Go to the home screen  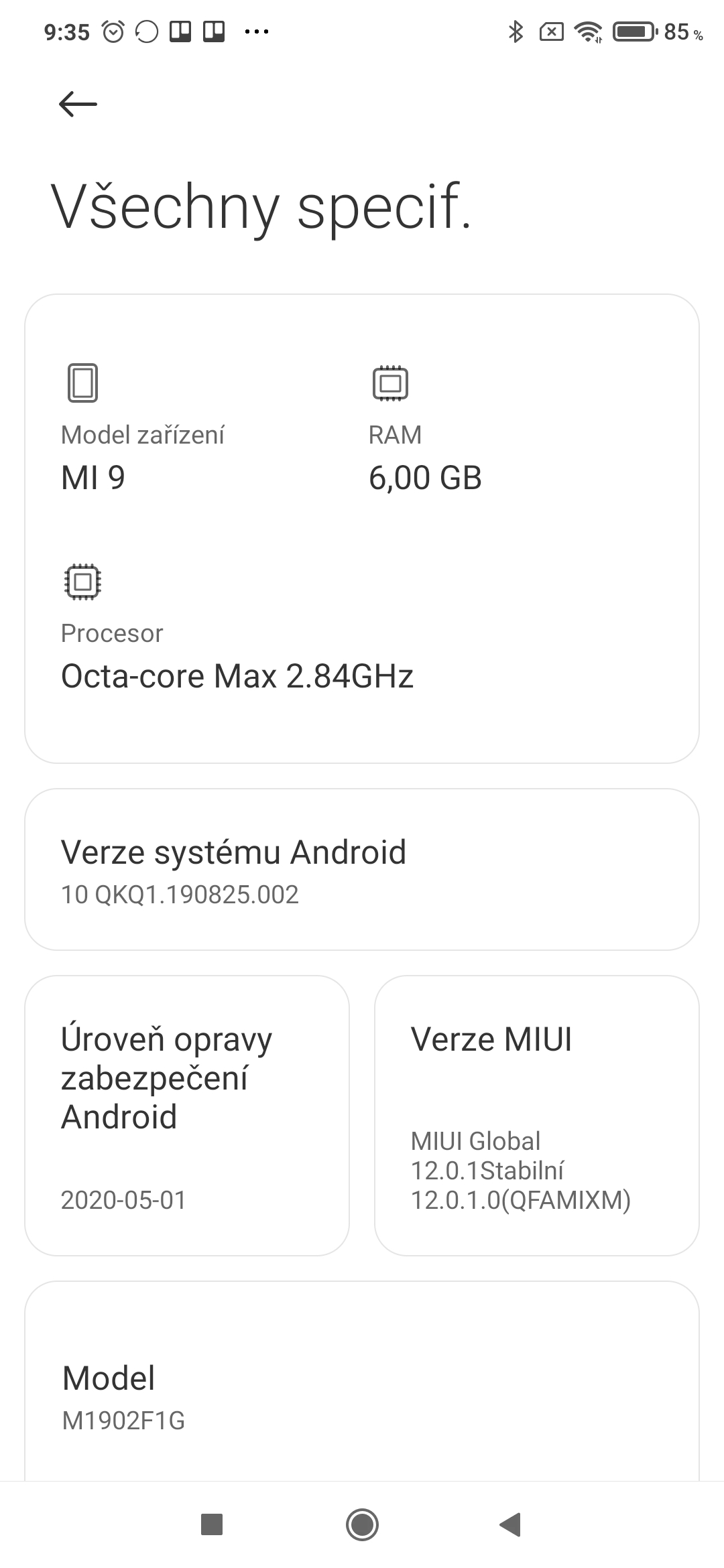(362, 1524)
